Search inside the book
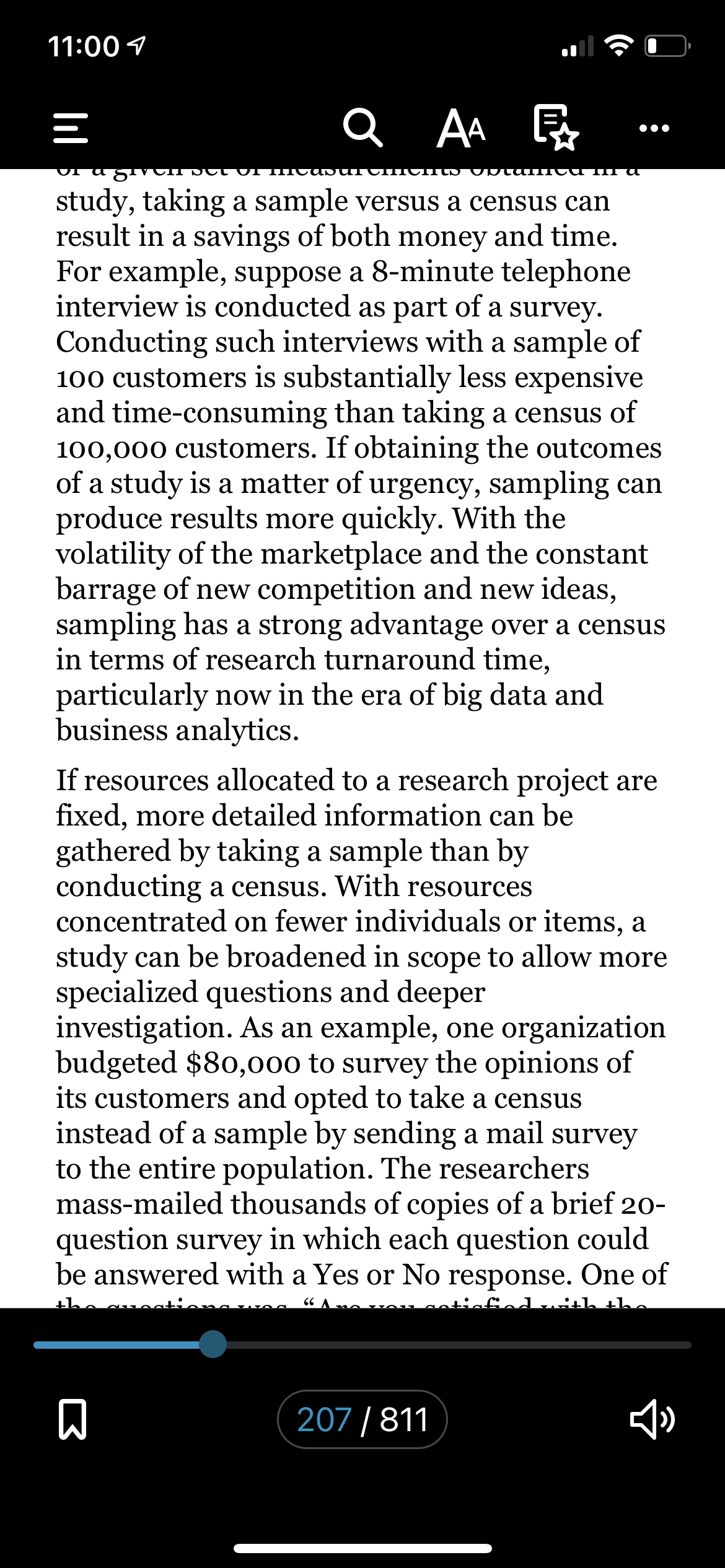The width and height of the screenshot is (725, 1568). coord(362,129)
